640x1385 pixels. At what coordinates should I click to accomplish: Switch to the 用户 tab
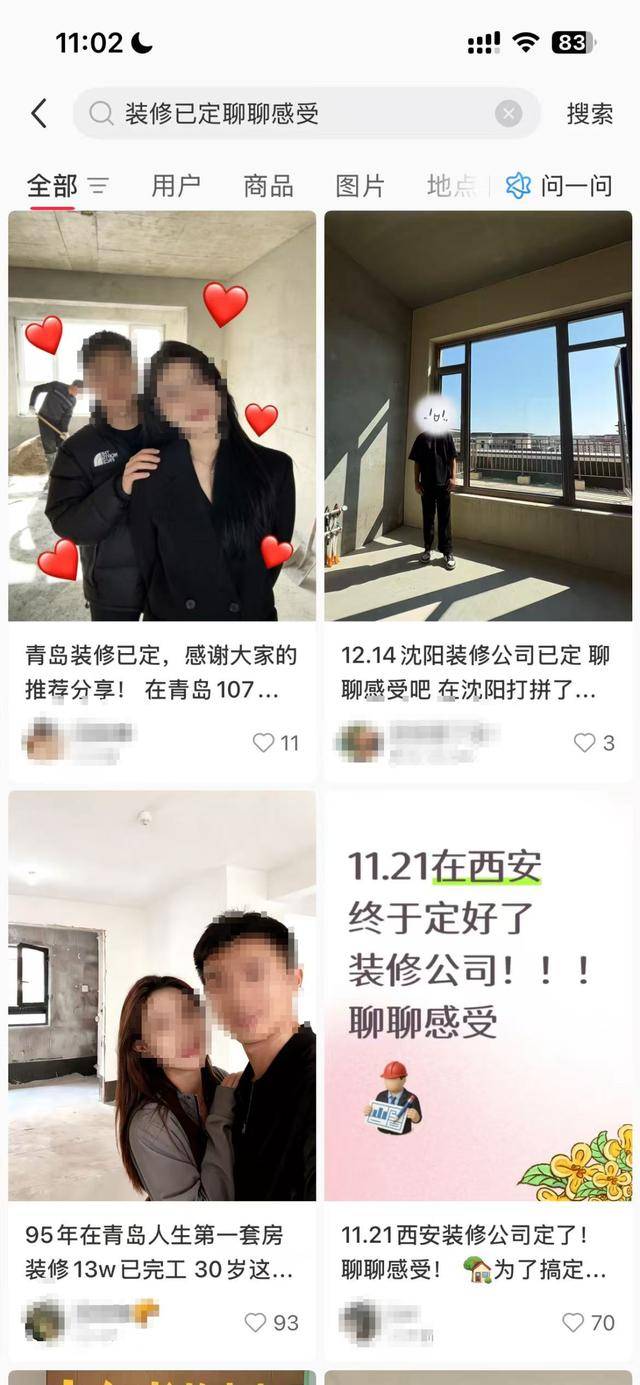tap(176, 186)
